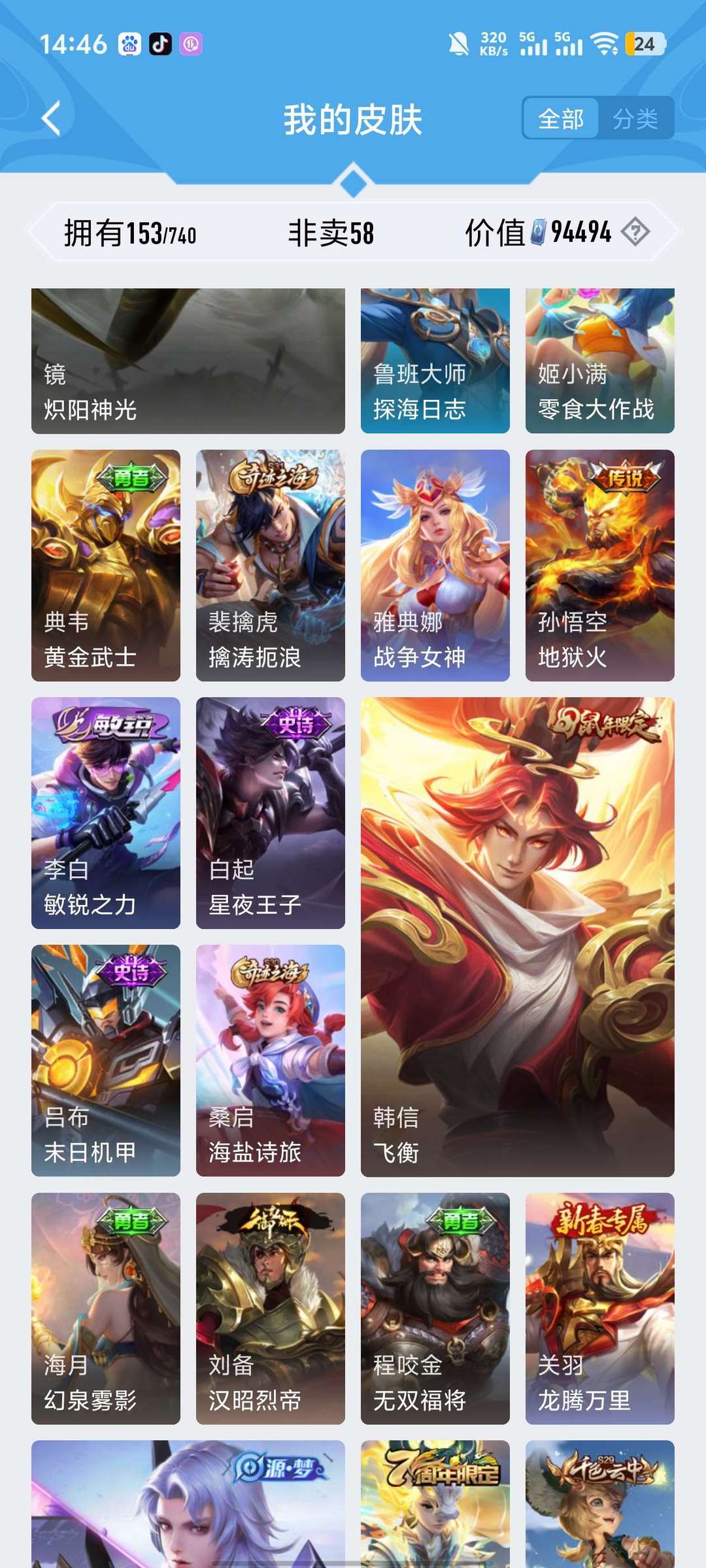The height and width of the screenshot is (1568, 706).
Task: Select 桑启 海盐诗旅 skin card
Action: (270, 1060)
